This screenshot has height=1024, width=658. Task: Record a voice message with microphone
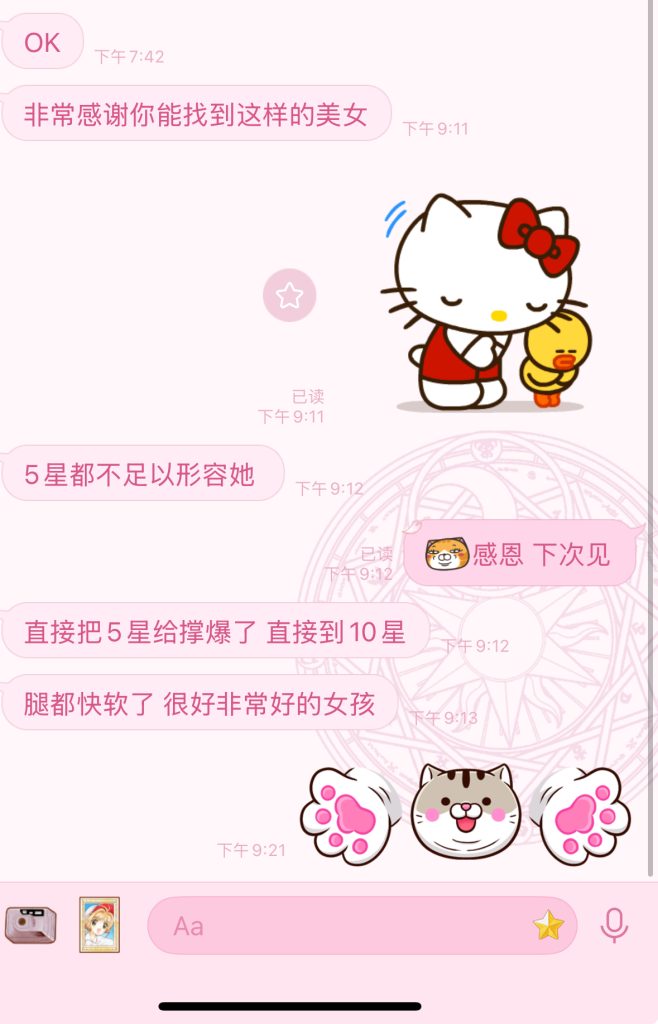614,926
